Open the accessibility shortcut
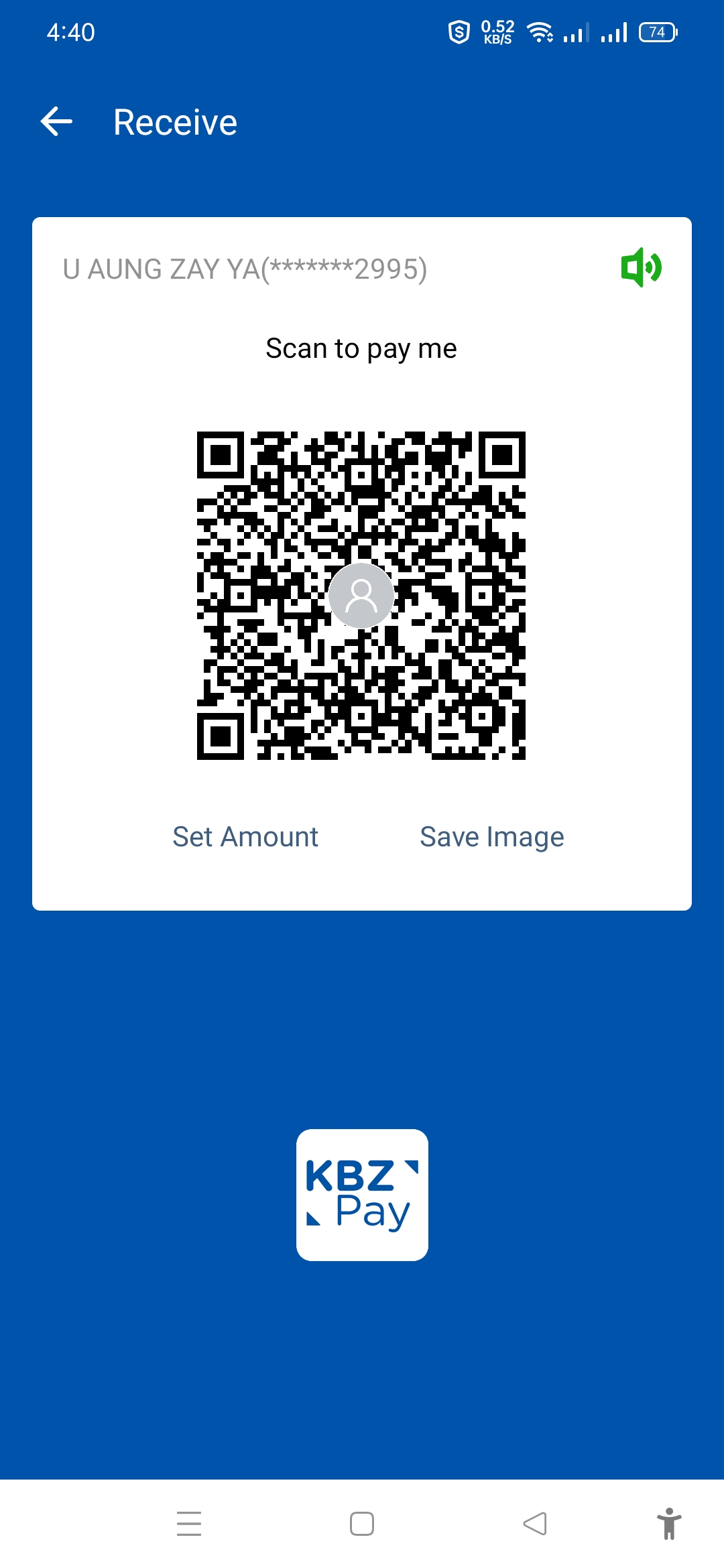 click(x=668, y=1523)
